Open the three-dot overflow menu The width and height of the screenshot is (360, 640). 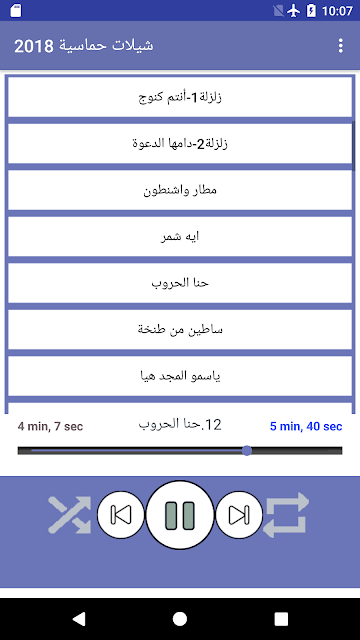click(340, 46)
